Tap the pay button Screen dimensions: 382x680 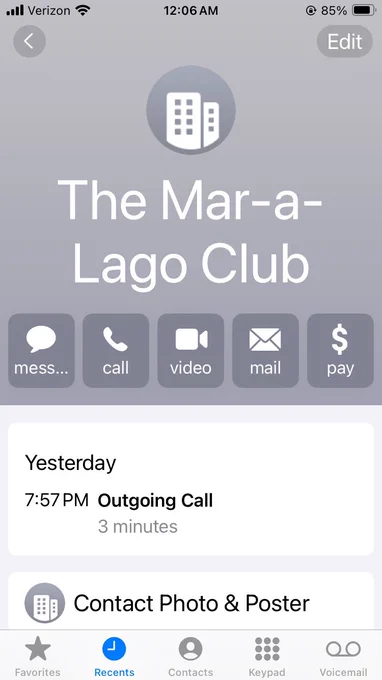click(x=340, y=350)
